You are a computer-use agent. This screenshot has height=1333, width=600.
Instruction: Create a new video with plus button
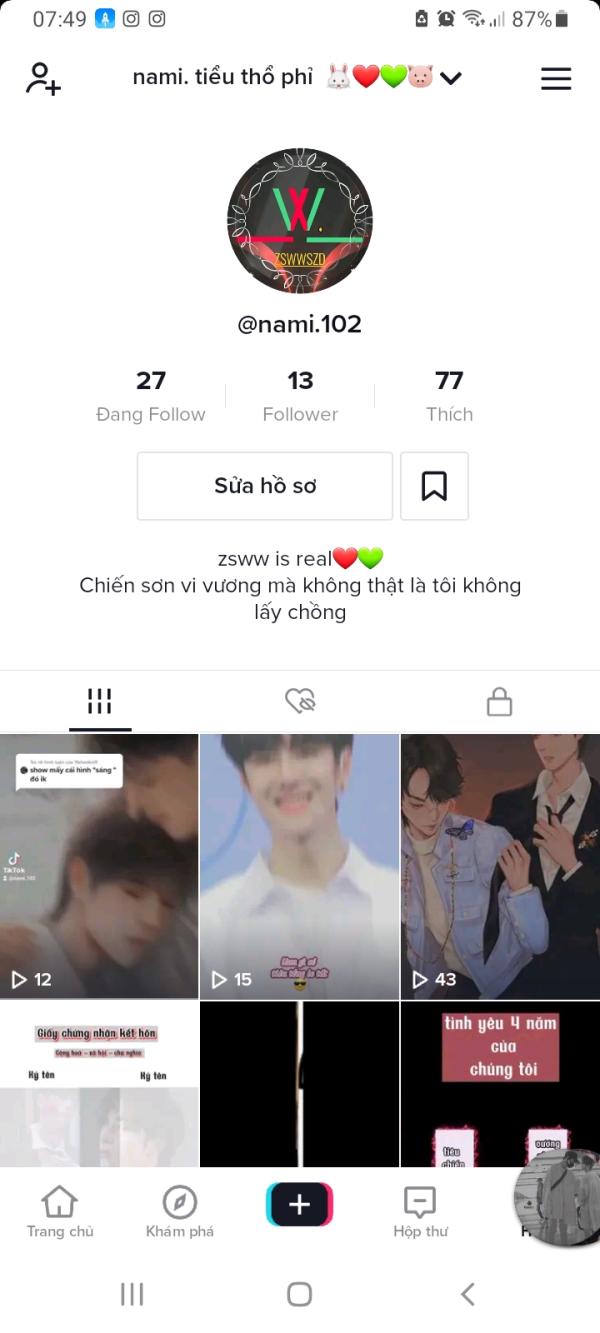(x=299, y=1205)
